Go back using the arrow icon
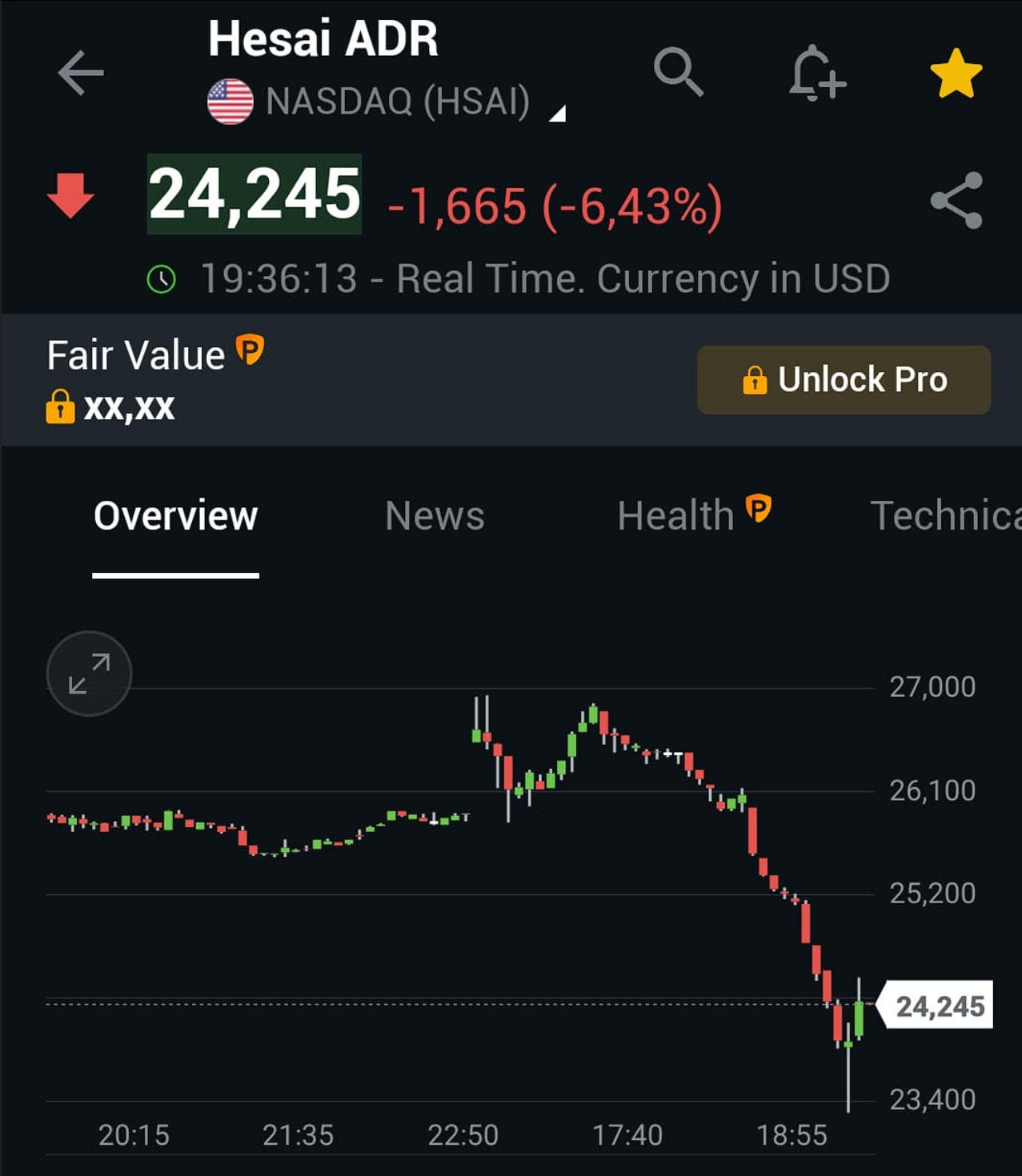The height and width of the screenshot is (1176, 1022). click(81, 73)
